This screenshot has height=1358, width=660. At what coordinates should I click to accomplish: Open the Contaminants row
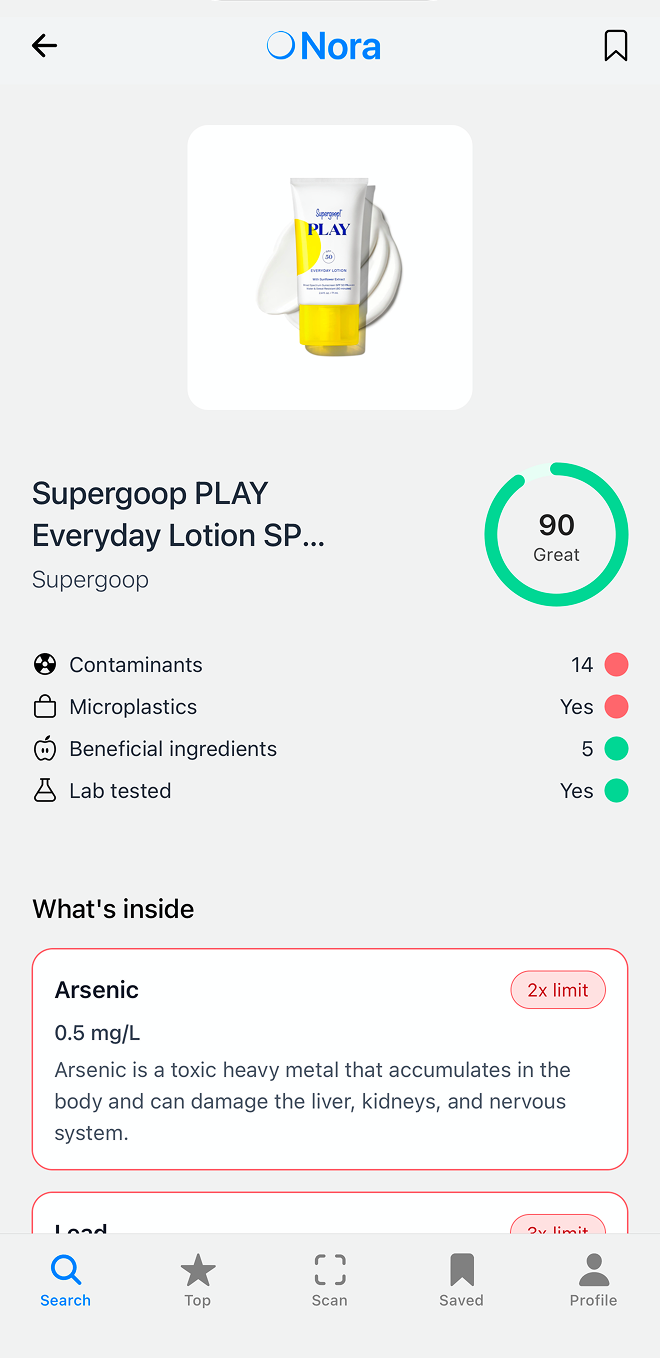[x=330, y=665]
